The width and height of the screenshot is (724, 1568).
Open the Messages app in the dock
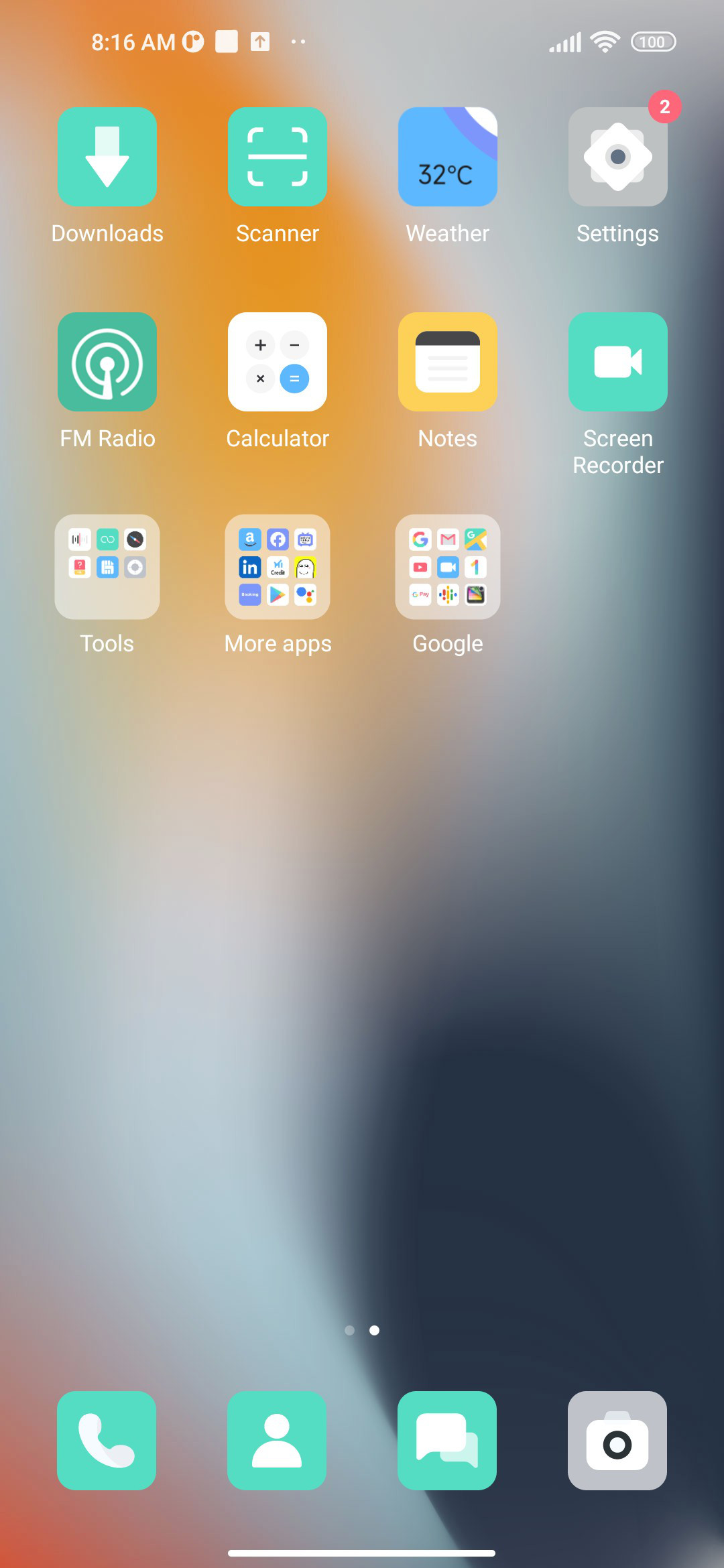pyautogui.click(x=447, y=1441)
